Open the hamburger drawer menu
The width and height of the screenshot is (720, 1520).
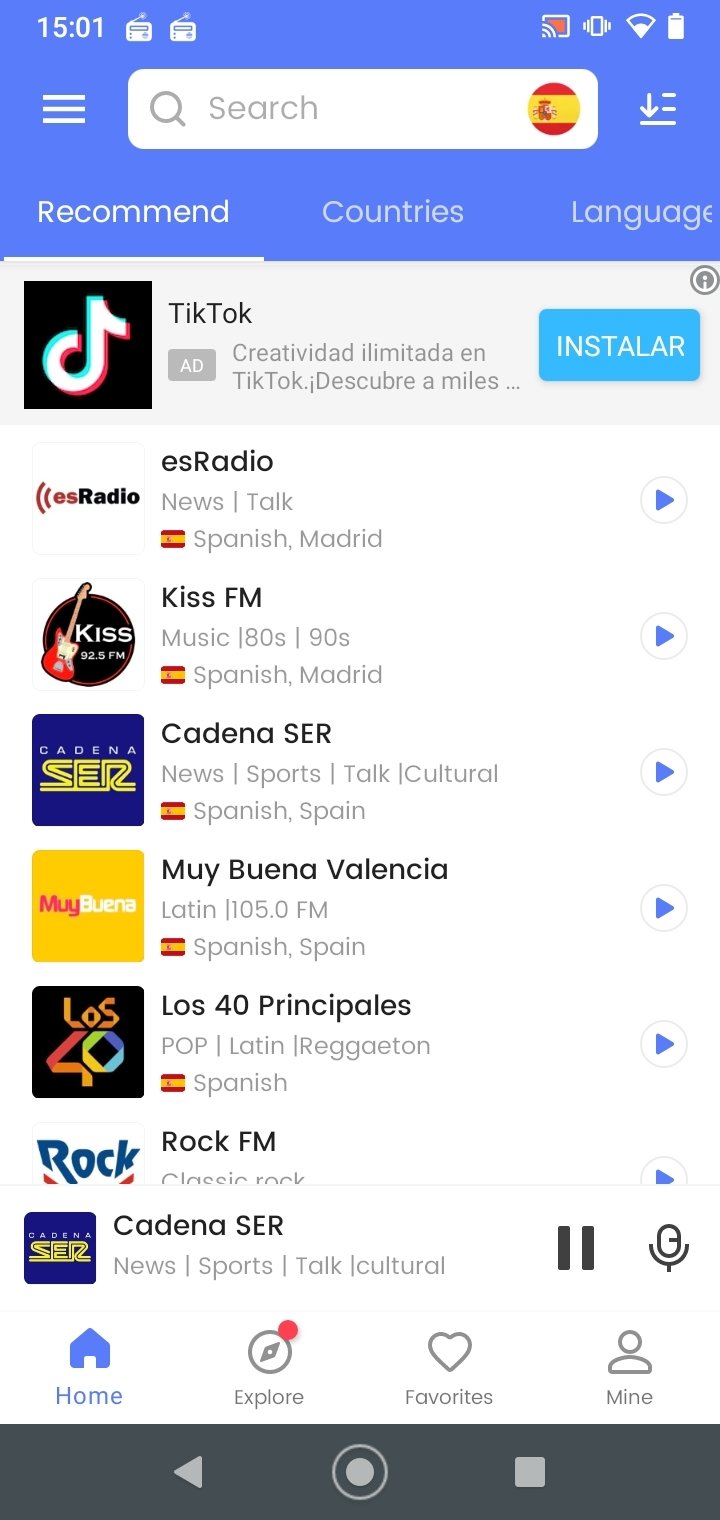(x=64, y=109)
